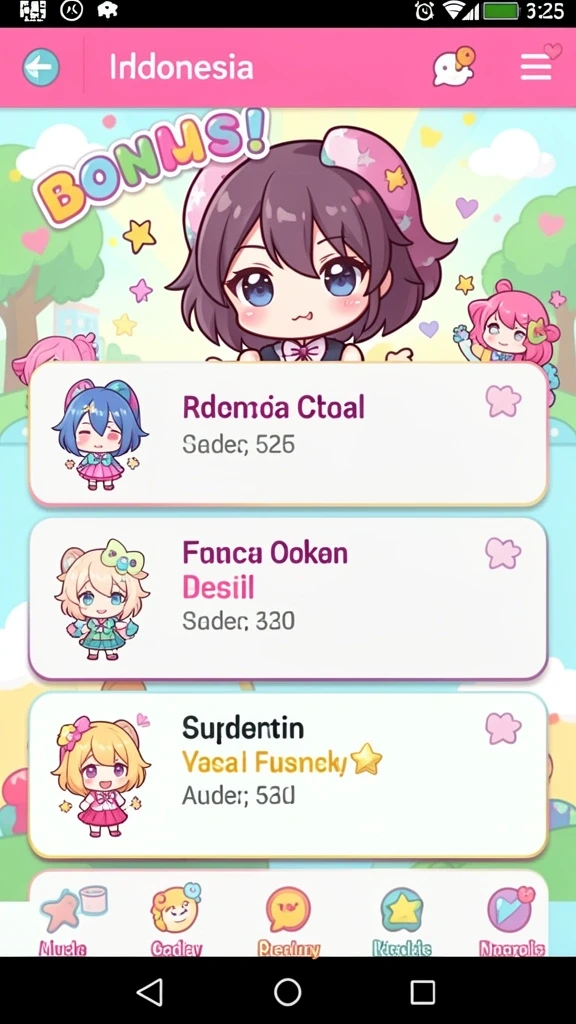The width and height of the screenshot is (576, 1024).
Task: Tap the system back button
Action: coord(150,992)
